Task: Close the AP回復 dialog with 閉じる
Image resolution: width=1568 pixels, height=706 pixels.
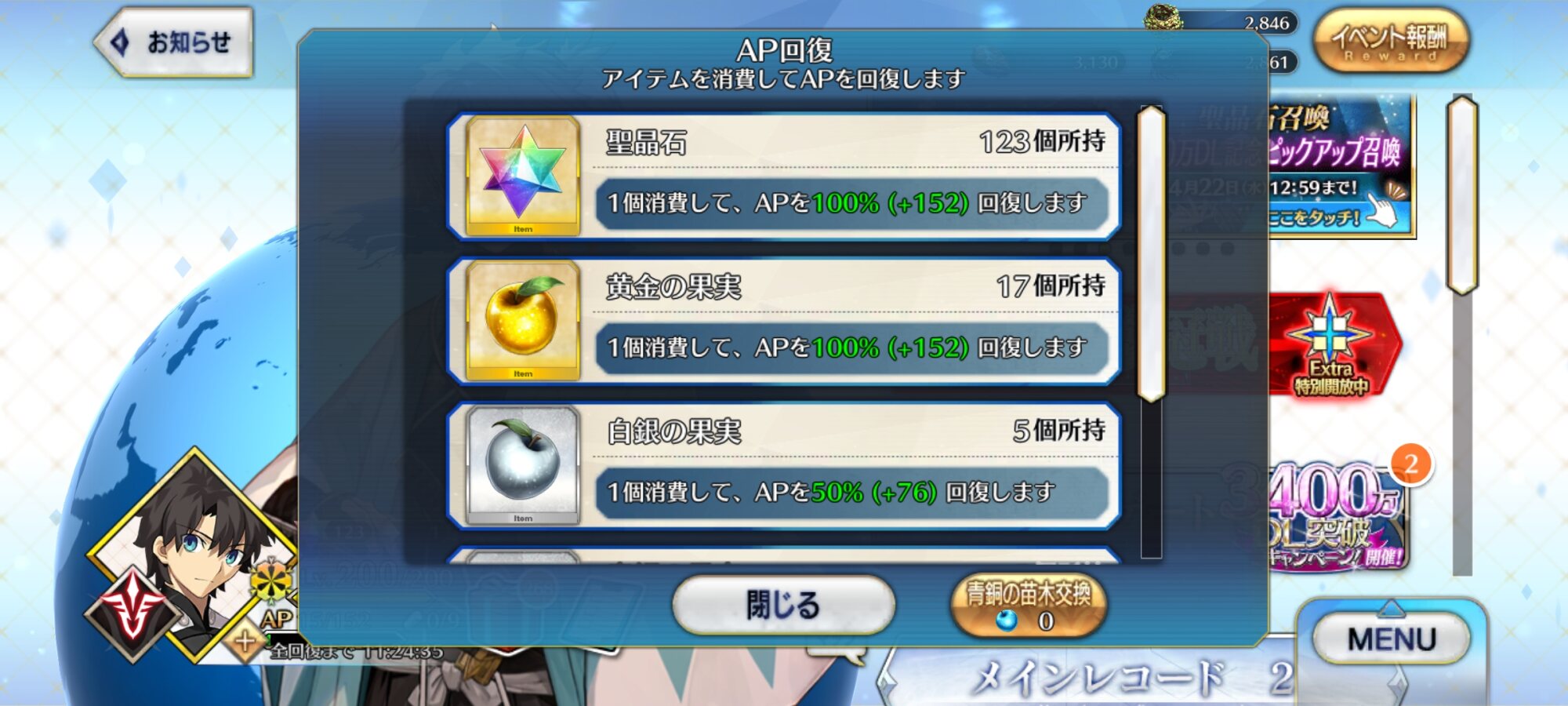Action: tap(783, 605)
